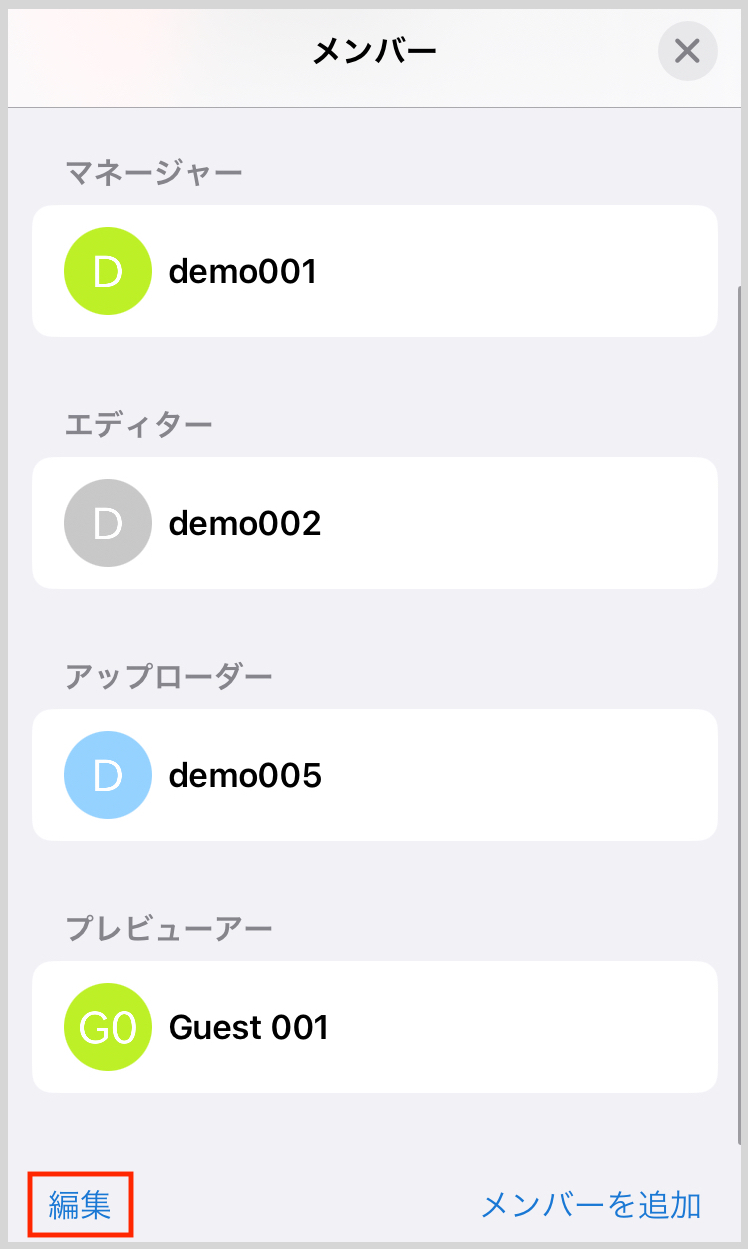This screenshot has width=748, height=1249.
Task: Tap the avatar in the エディター section
Action: [107, 523]
